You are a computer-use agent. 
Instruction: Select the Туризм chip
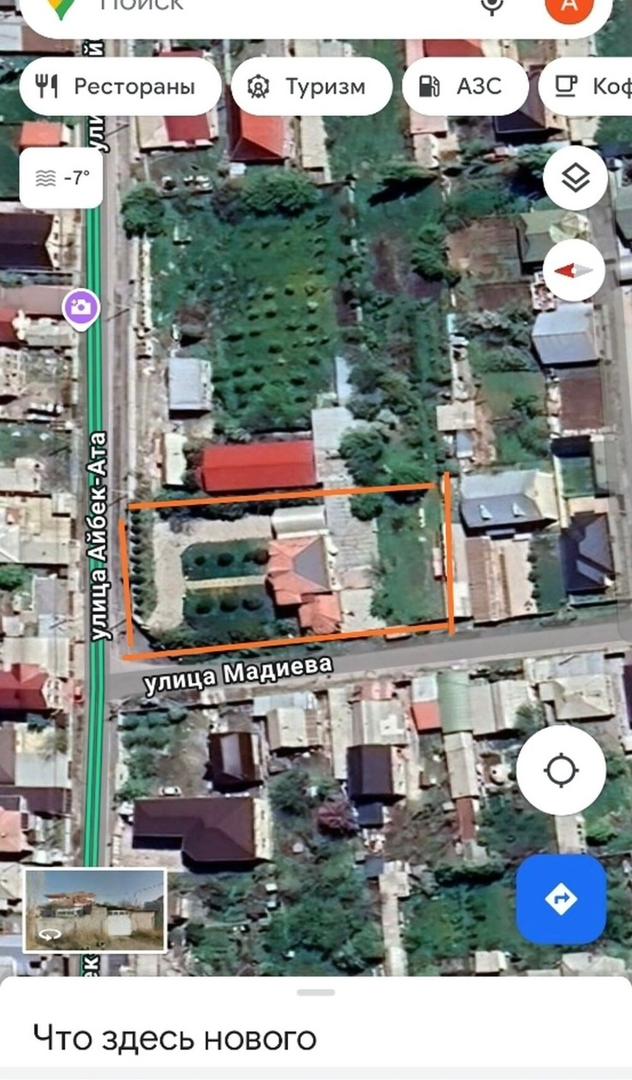[311, 86]
